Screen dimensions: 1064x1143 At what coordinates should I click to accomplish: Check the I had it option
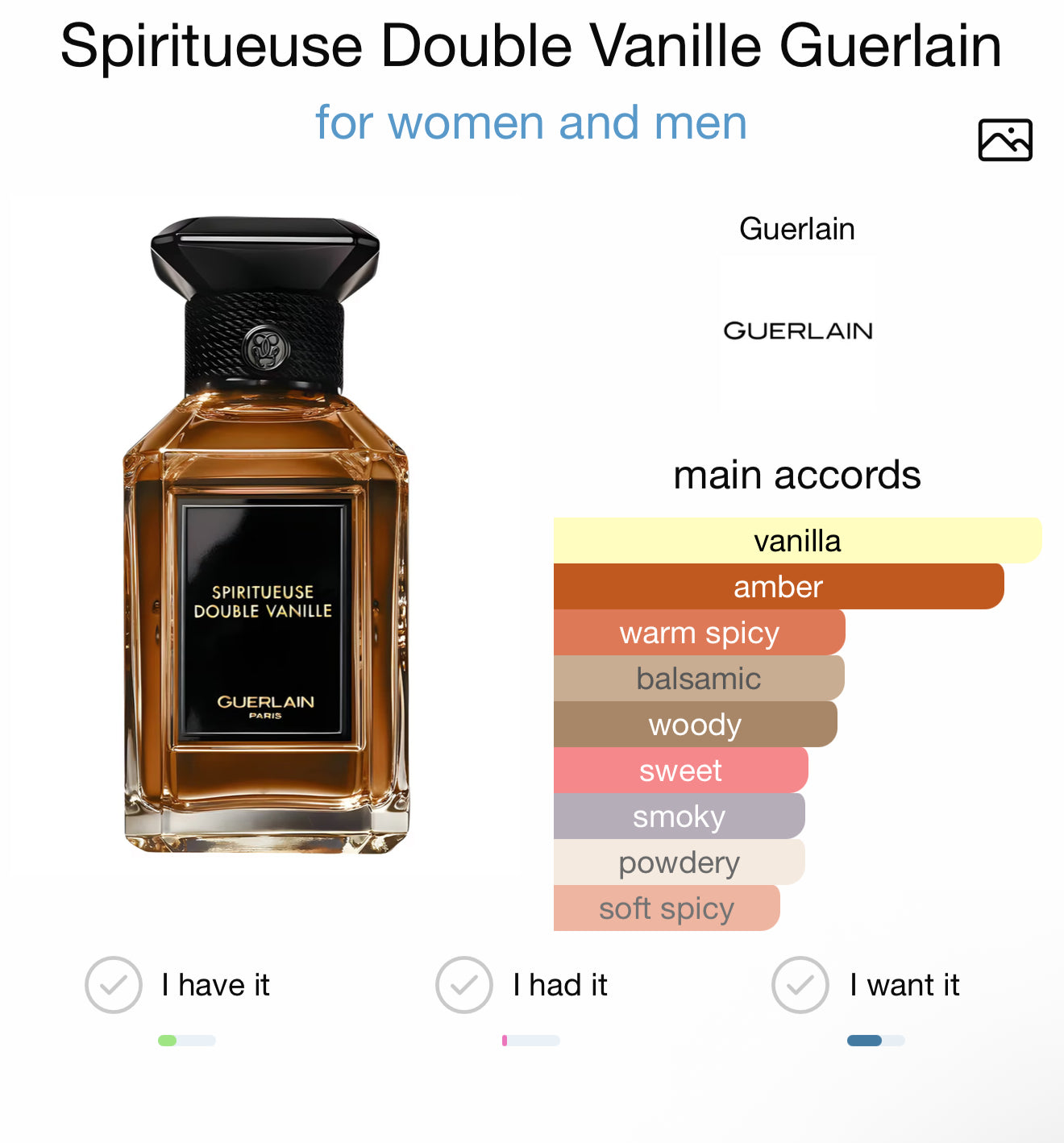point(464,984)
